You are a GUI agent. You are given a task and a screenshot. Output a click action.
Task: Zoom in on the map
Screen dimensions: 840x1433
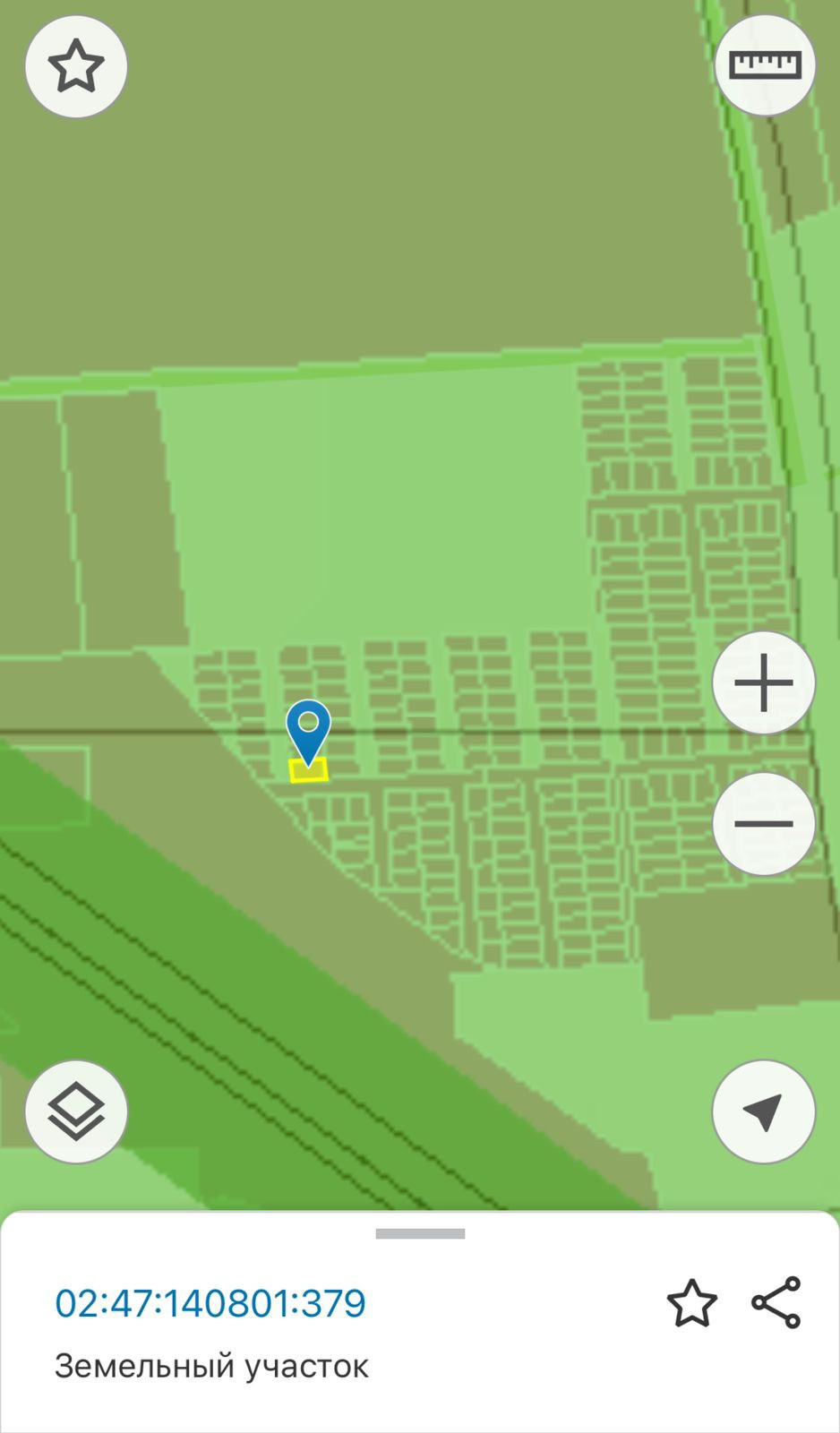point(763,683)
